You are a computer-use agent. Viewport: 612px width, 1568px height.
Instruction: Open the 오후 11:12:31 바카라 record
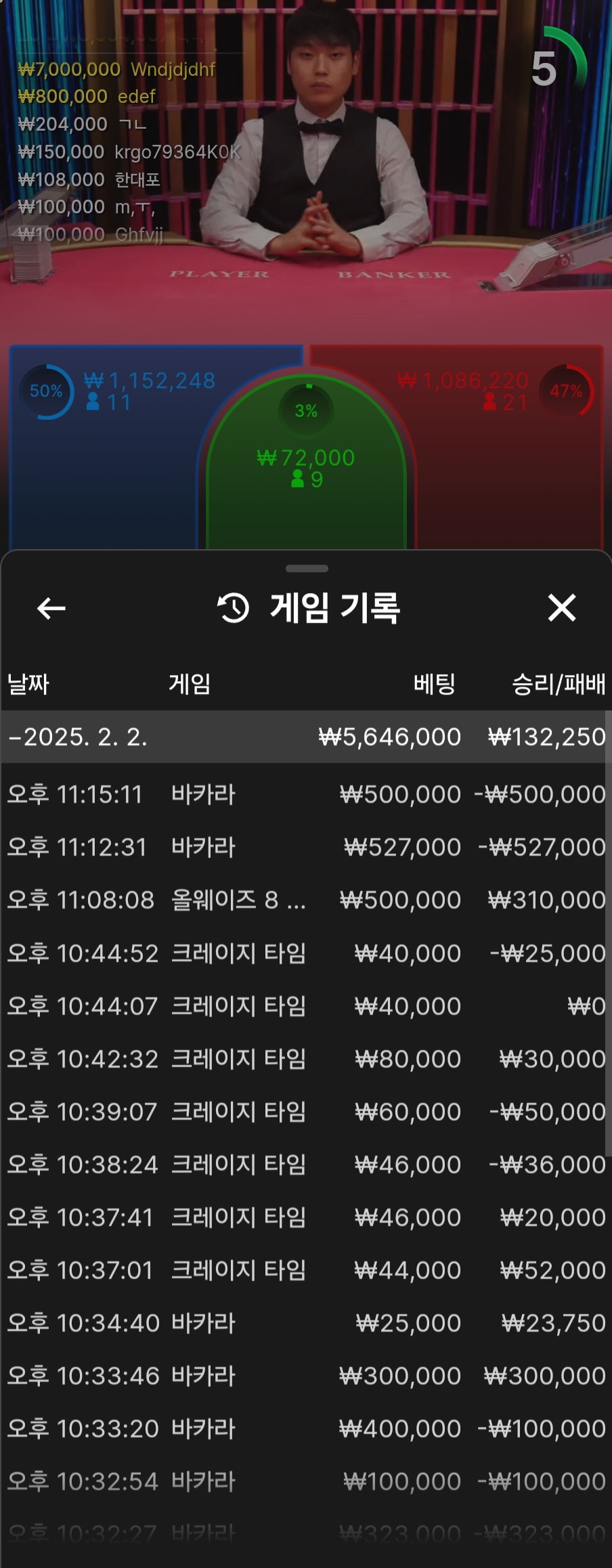306,847
